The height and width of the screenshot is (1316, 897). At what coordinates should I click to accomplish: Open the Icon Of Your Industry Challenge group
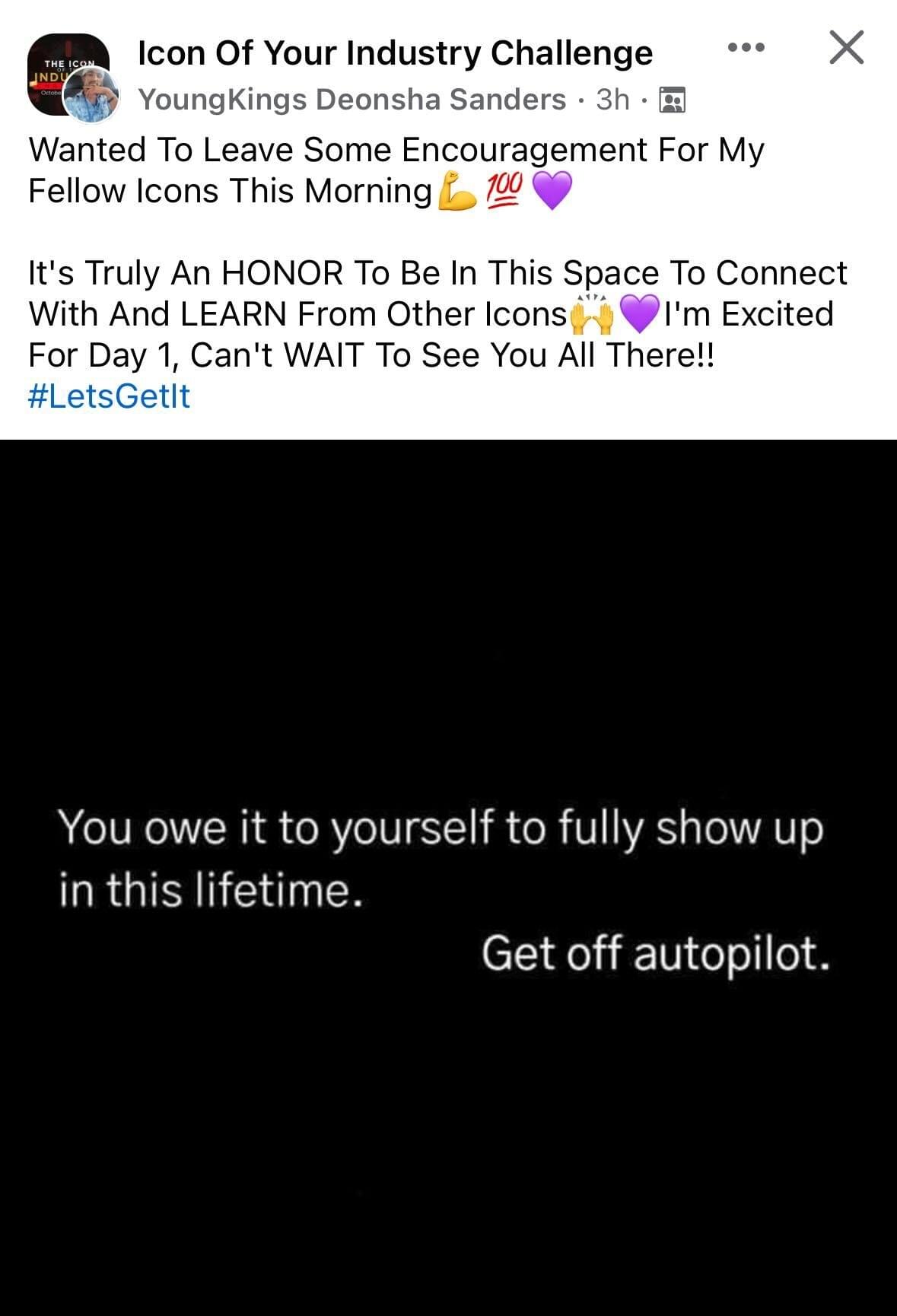coord(395,53)
